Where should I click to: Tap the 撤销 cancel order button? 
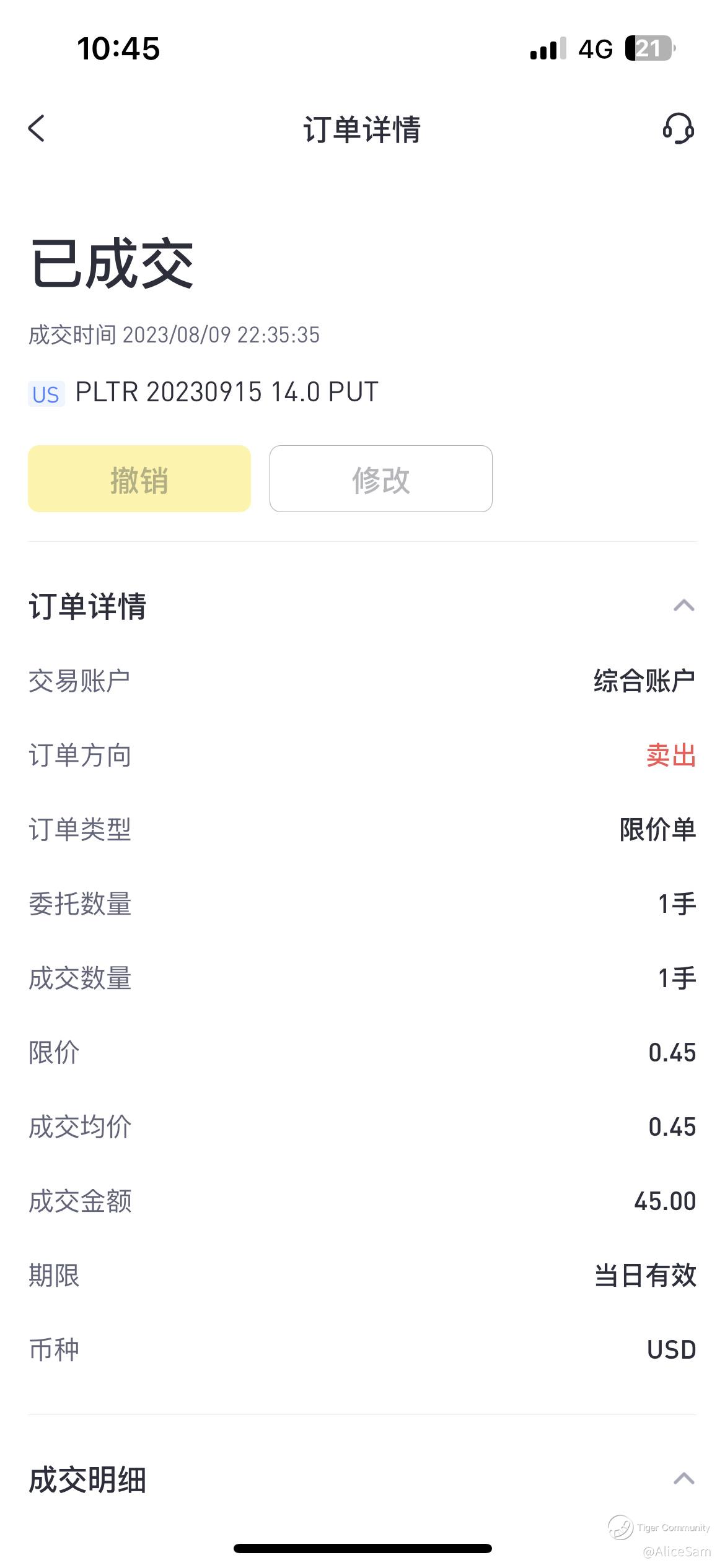(139, 479)
